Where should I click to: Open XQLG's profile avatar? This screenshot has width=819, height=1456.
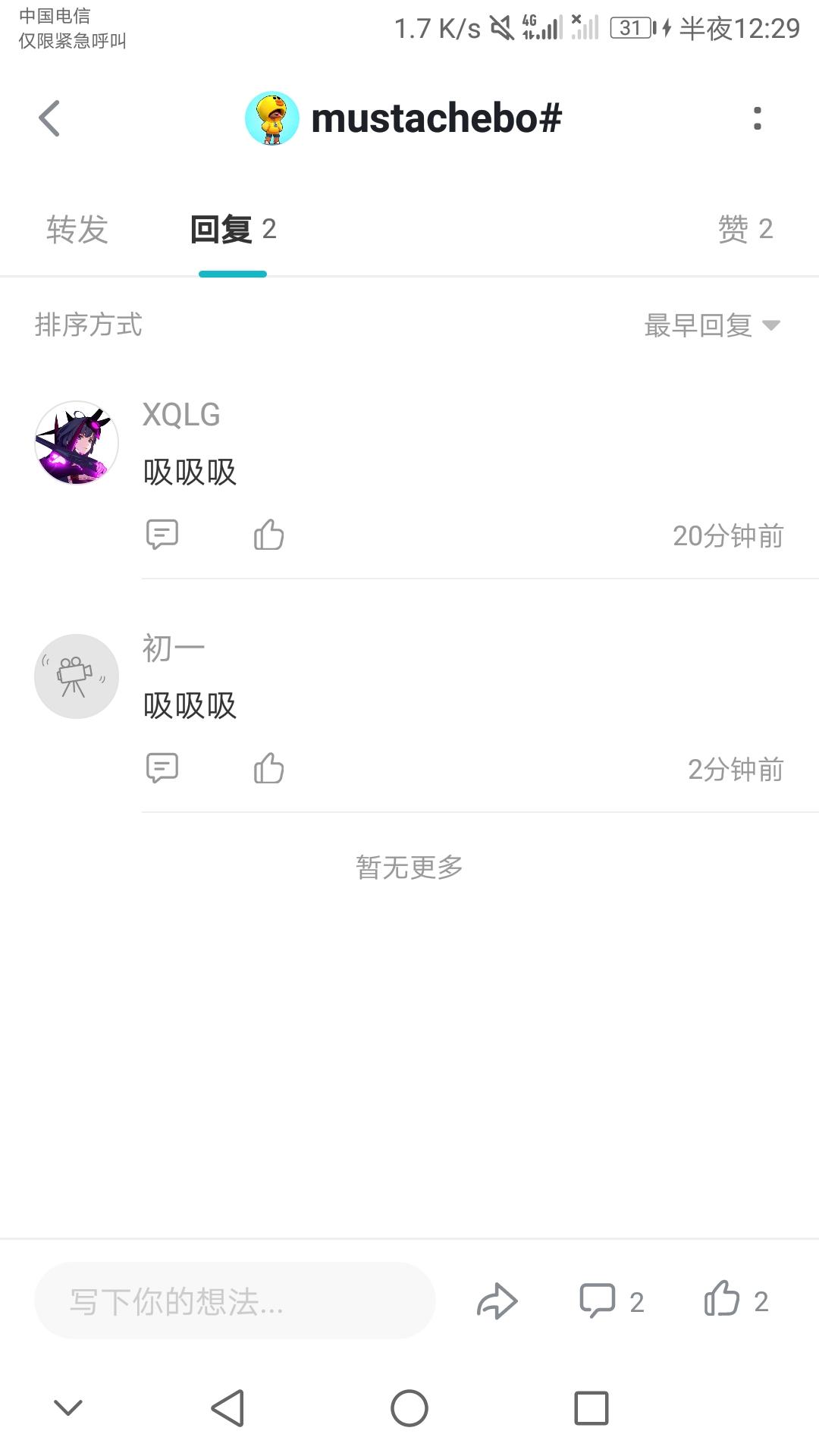[77, 443]
